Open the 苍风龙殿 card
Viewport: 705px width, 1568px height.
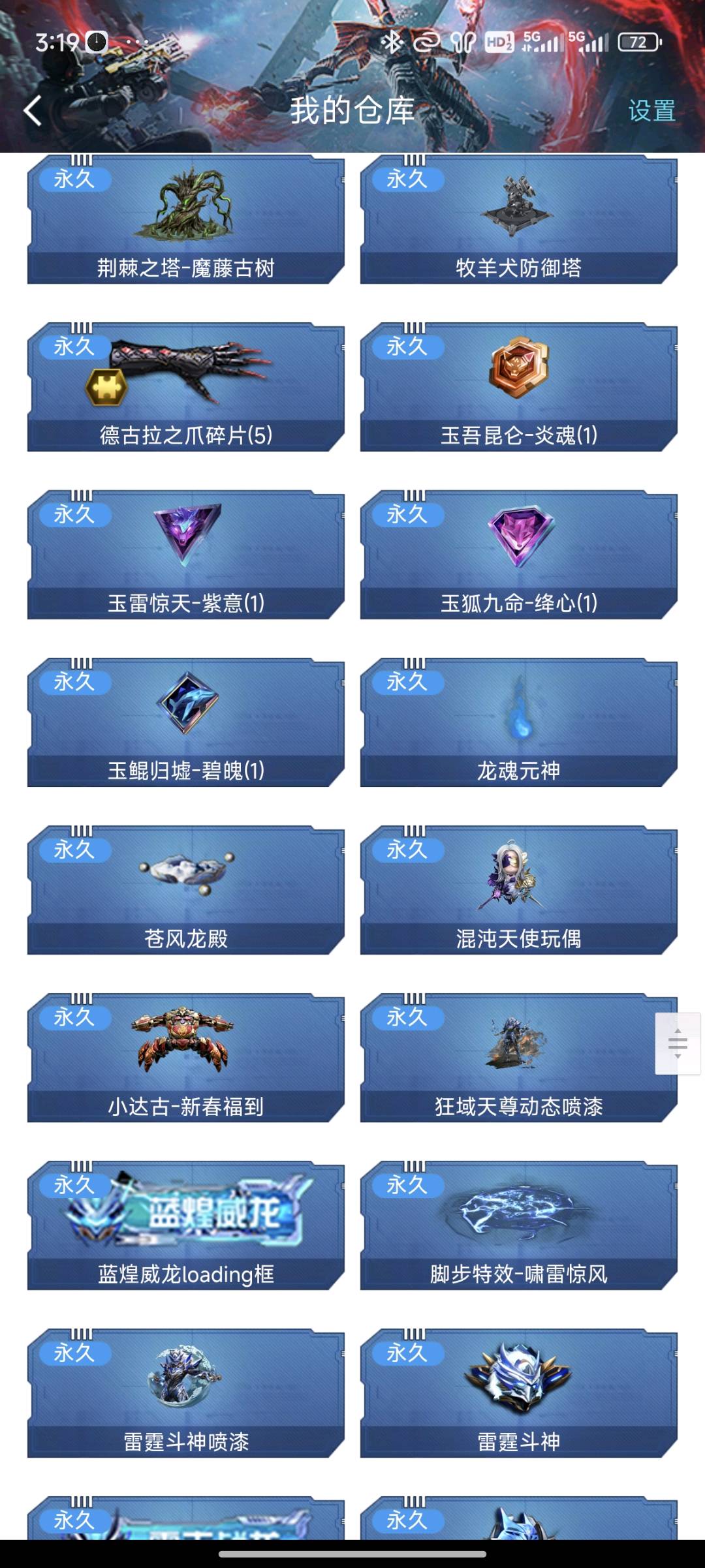[x=186, y=890]
